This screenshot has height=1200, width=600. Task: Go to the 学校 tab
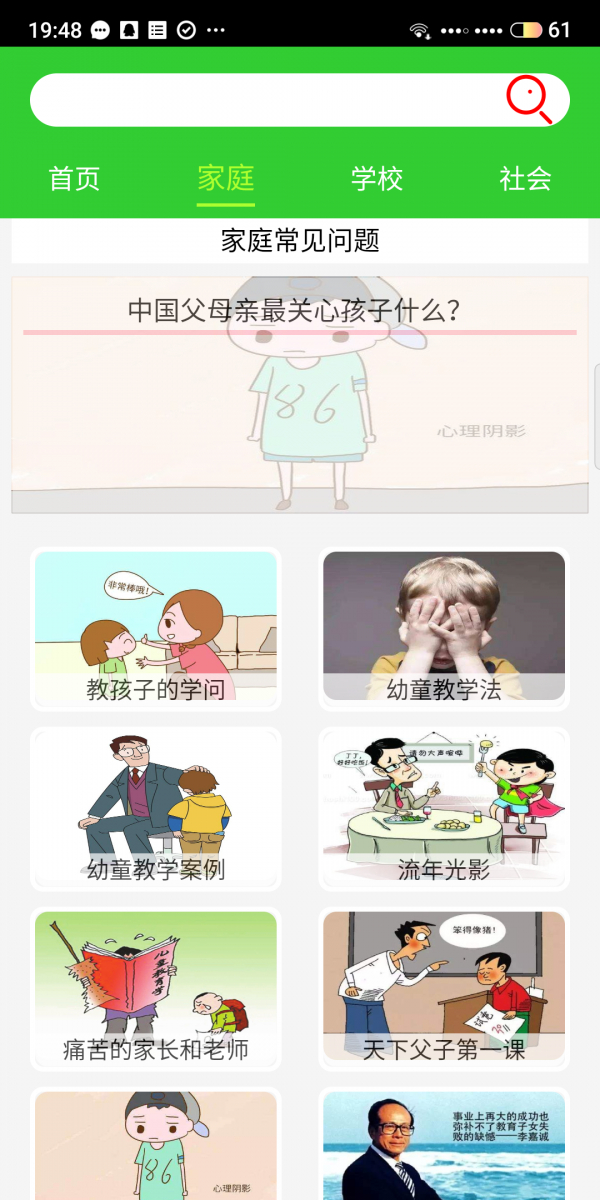pos(376,179)
